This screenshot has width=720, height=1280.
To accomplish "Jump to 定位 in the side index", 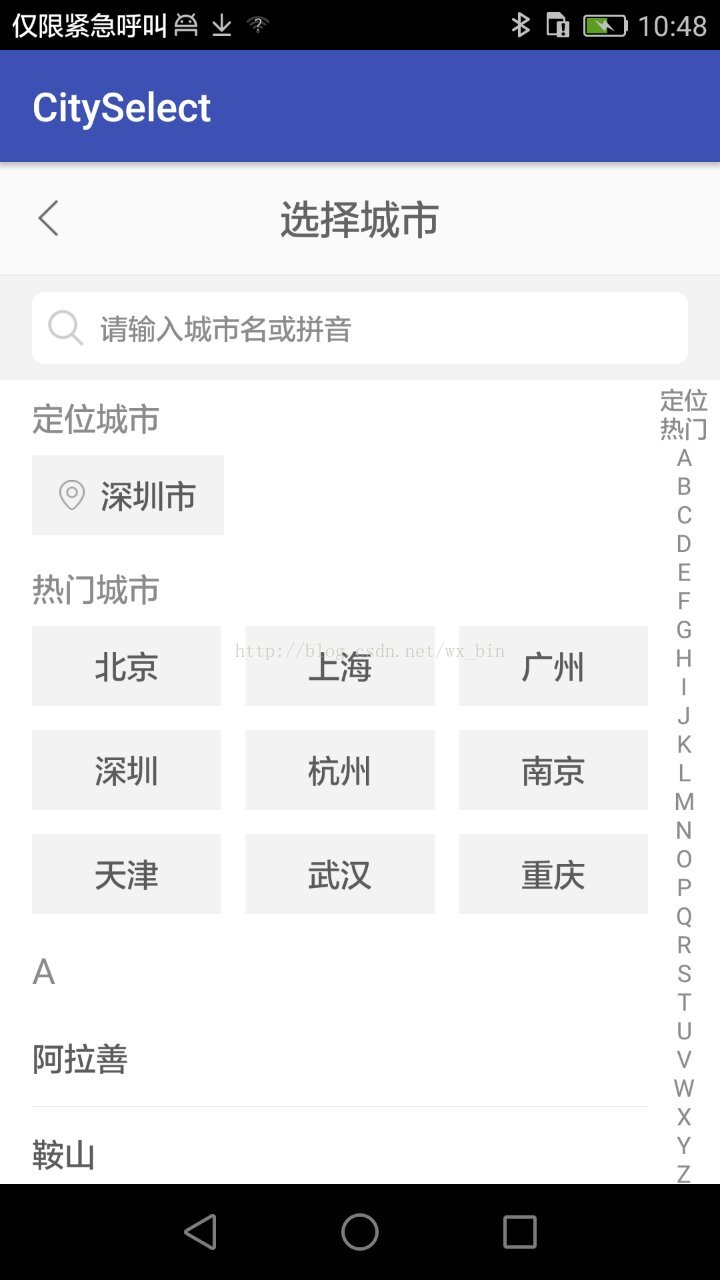I will (x=684, y=401).
